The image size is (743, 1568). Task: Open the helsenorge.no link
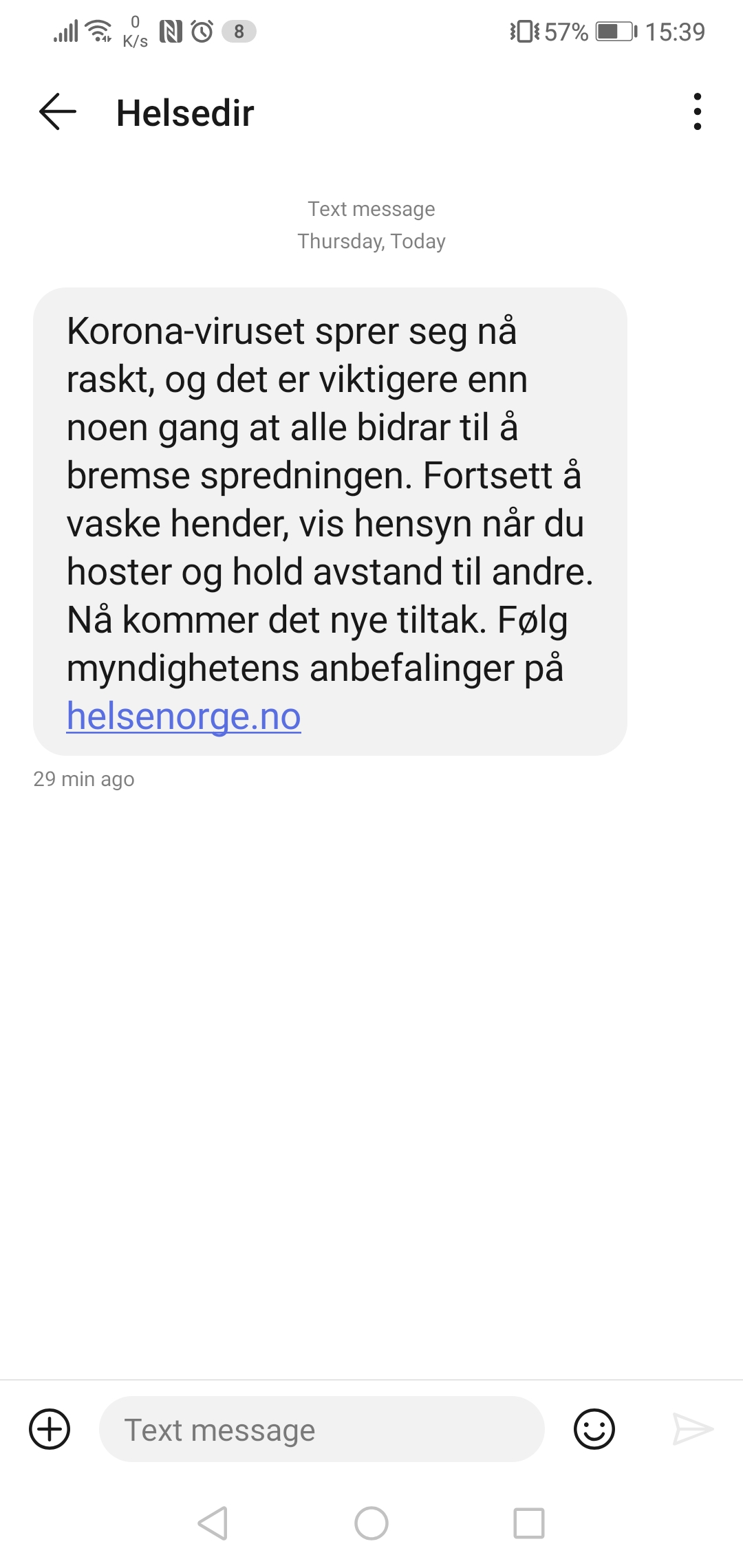pos(184,717)
